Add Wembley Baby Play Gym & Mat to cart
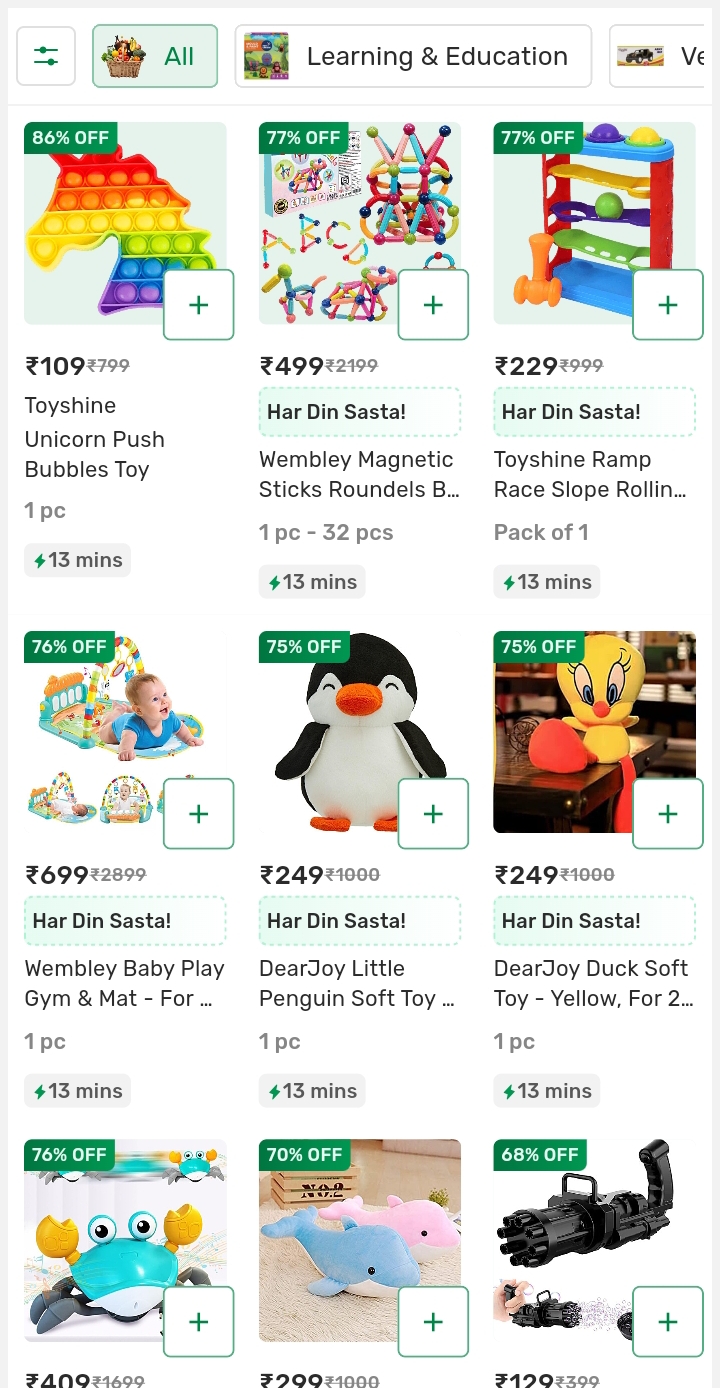Screen dimensions: 720x1388 tap(198, 814)
